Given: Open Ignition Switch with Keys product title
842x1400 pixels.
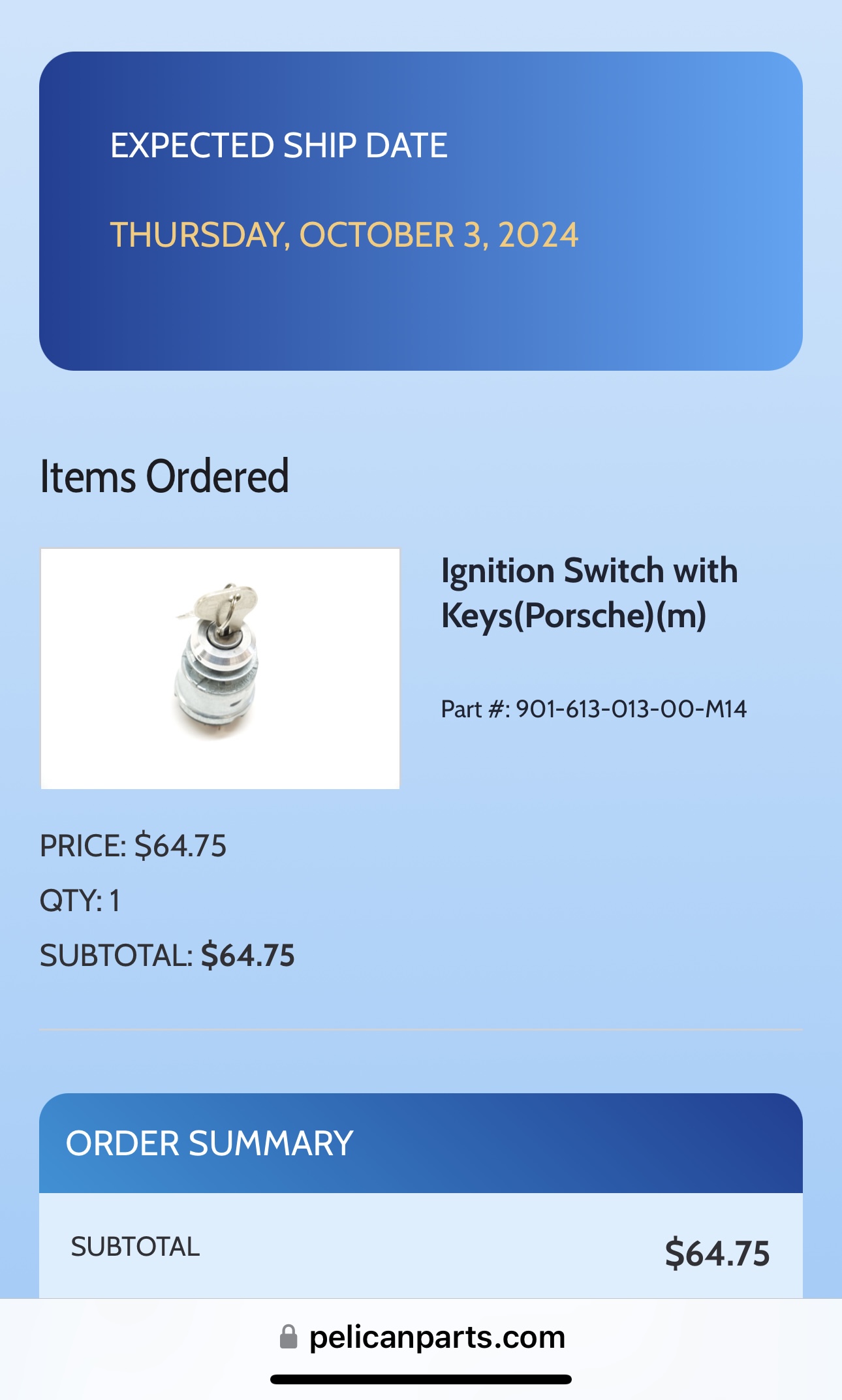Looking at the screenshot, I should 589,593.
